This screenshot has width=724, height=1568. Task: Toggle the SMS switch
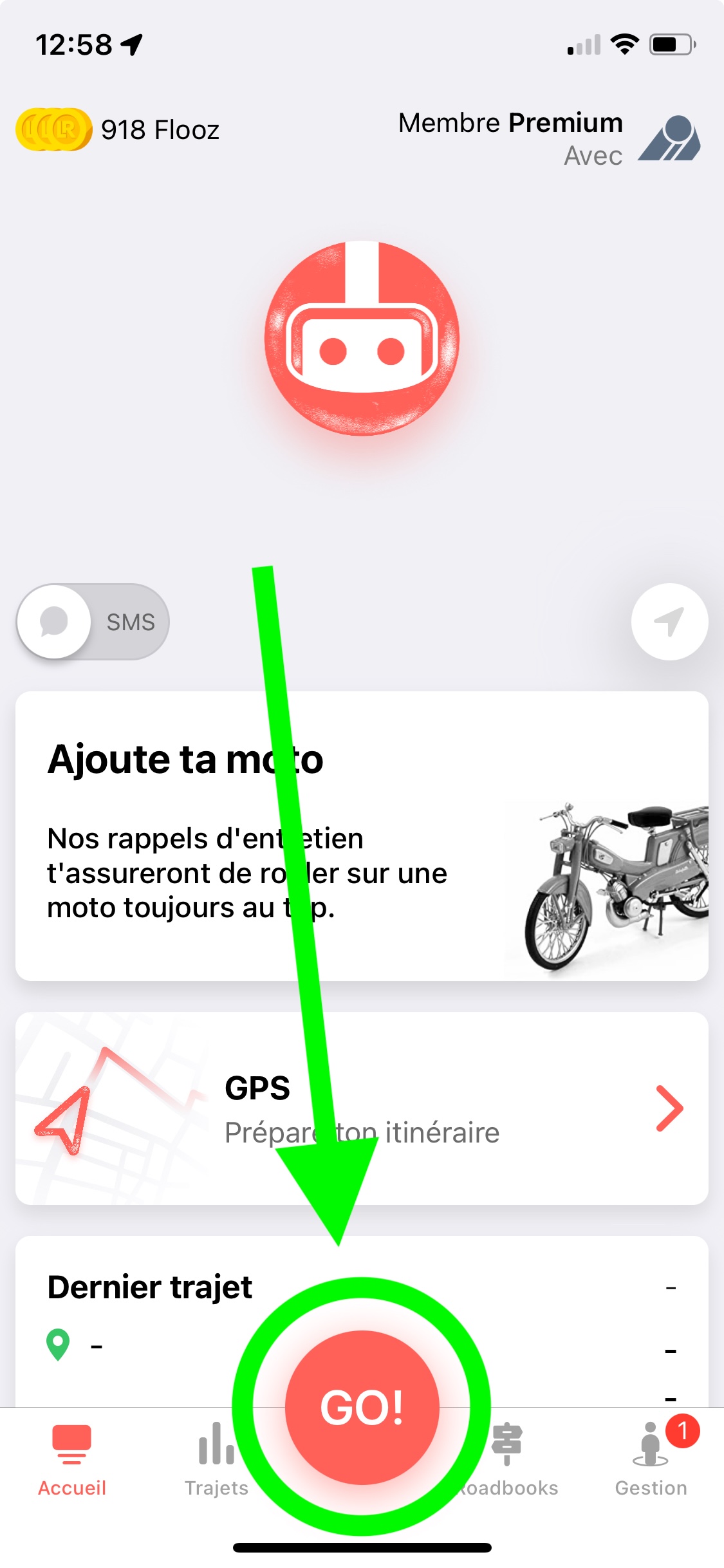click(93, 622)
